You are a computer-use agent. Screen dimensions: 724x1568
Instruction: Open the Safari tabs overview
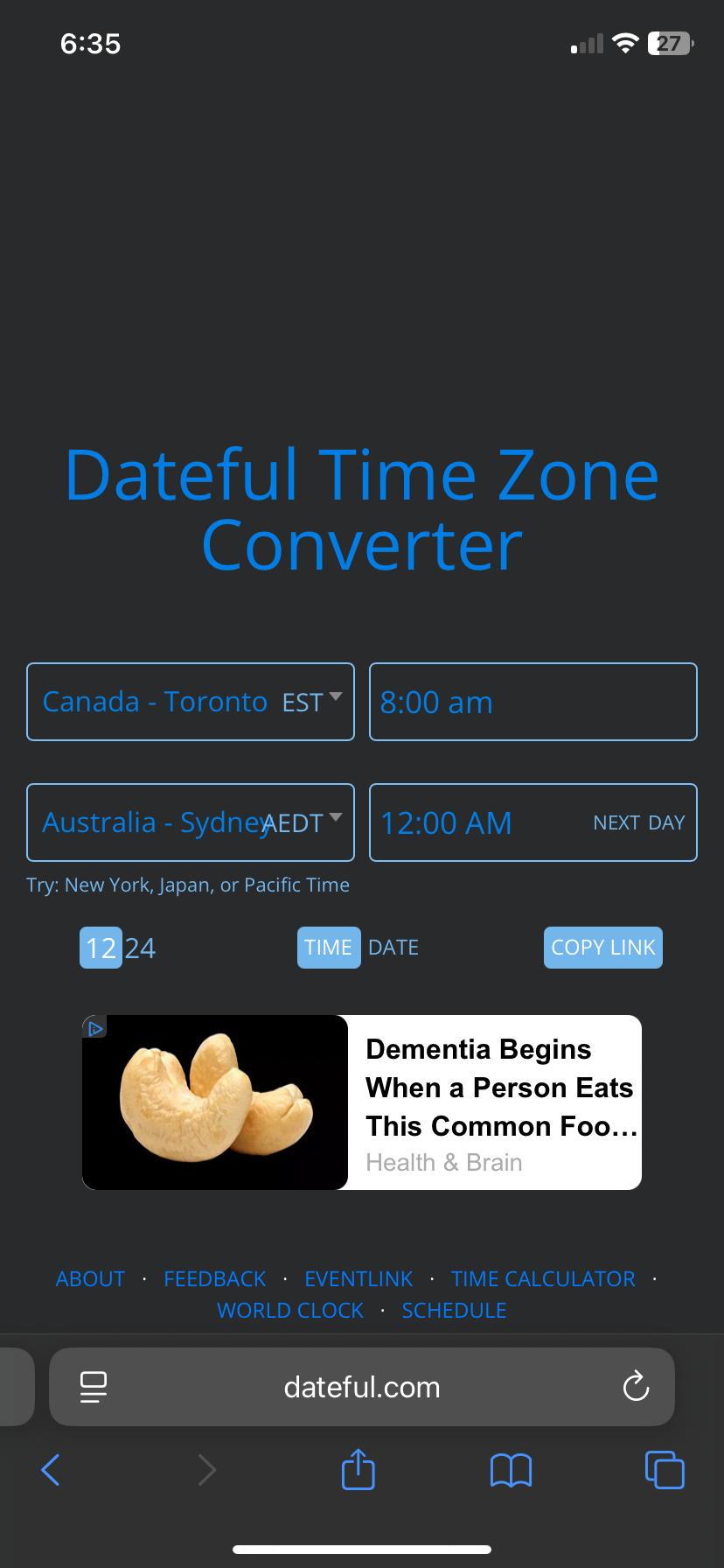[665, 1469]
